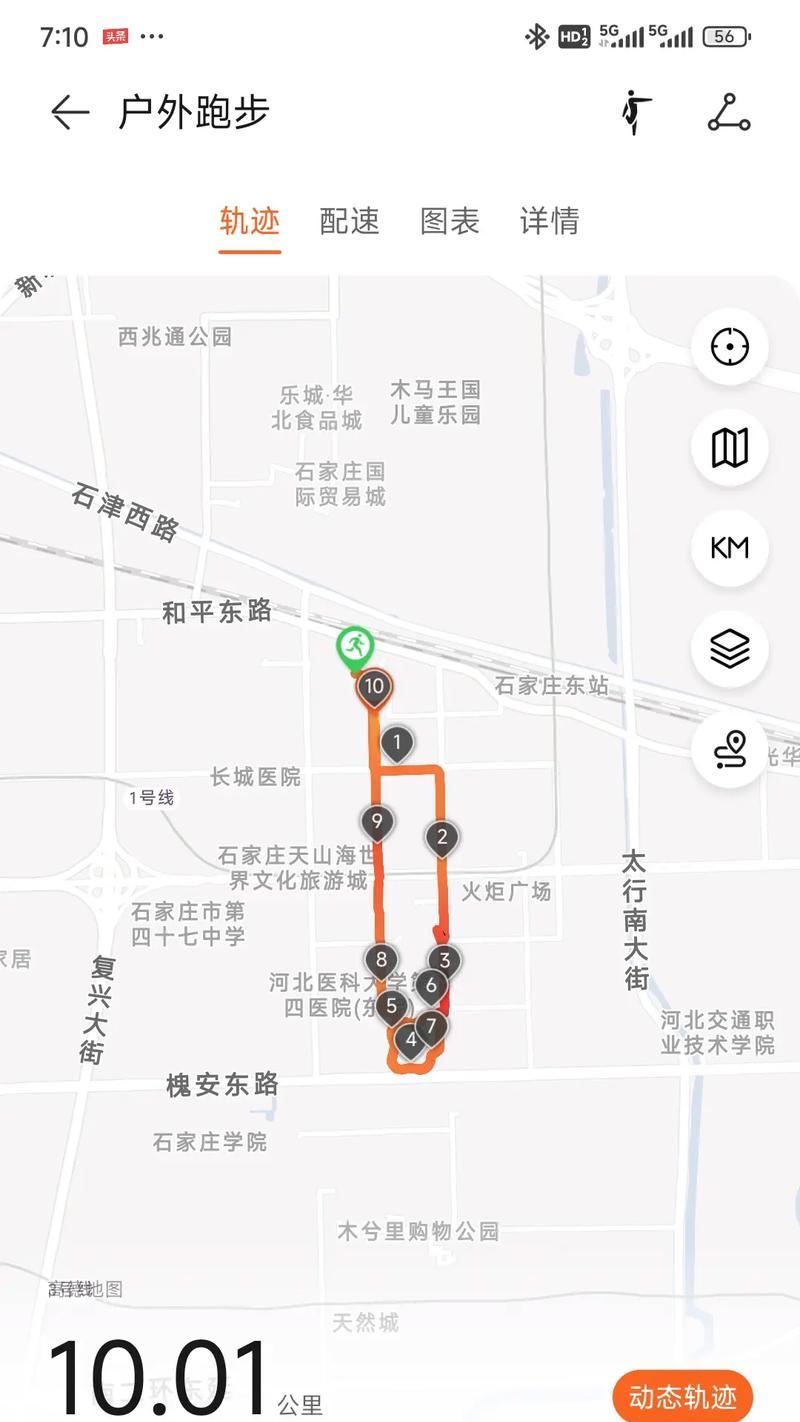This screenshot has height=1422, width=800.
Task: Toggle the KM kilometer markers
Action: 730,548
